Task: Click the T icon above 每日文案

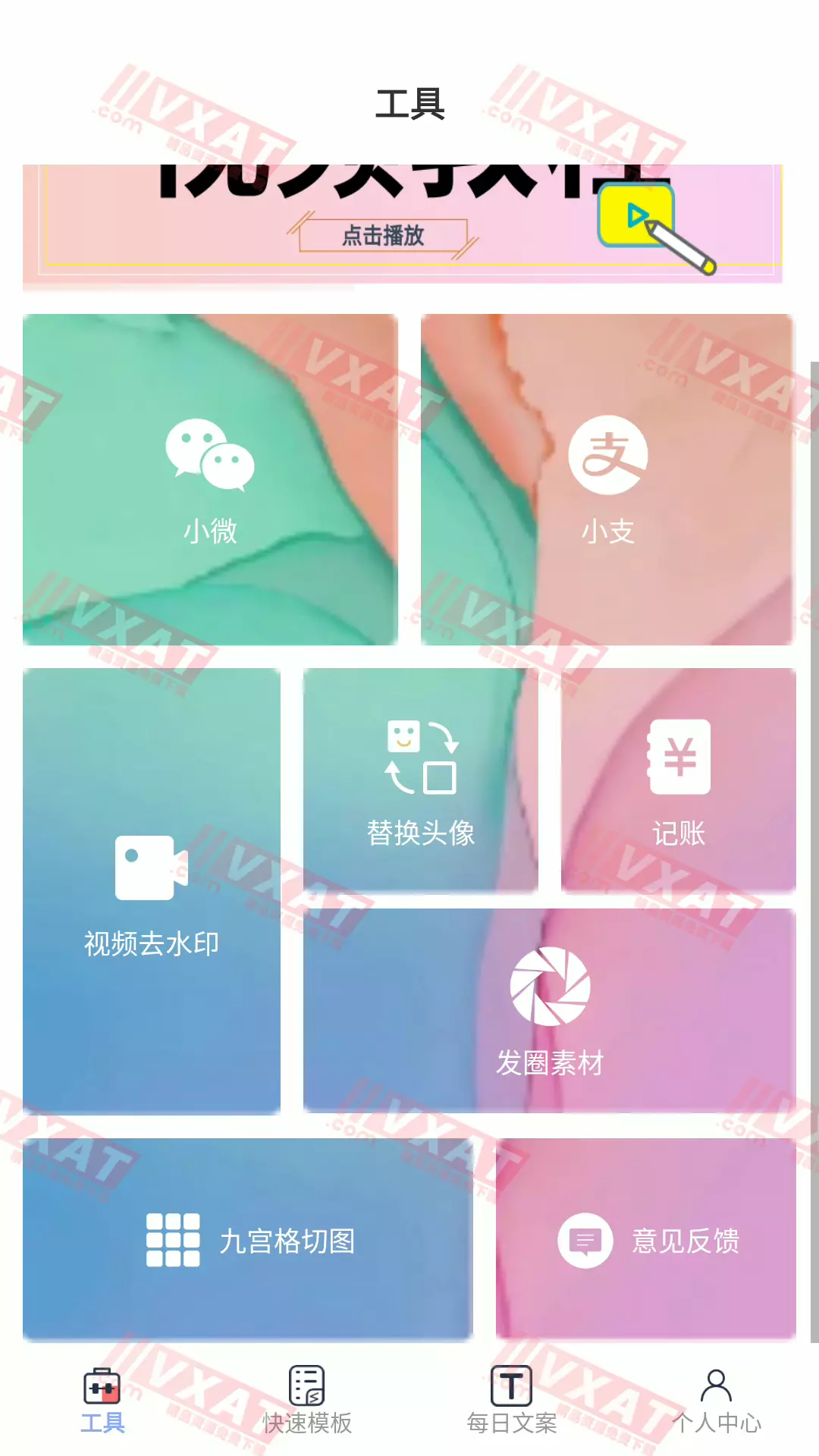Action: coord(510,1384)
